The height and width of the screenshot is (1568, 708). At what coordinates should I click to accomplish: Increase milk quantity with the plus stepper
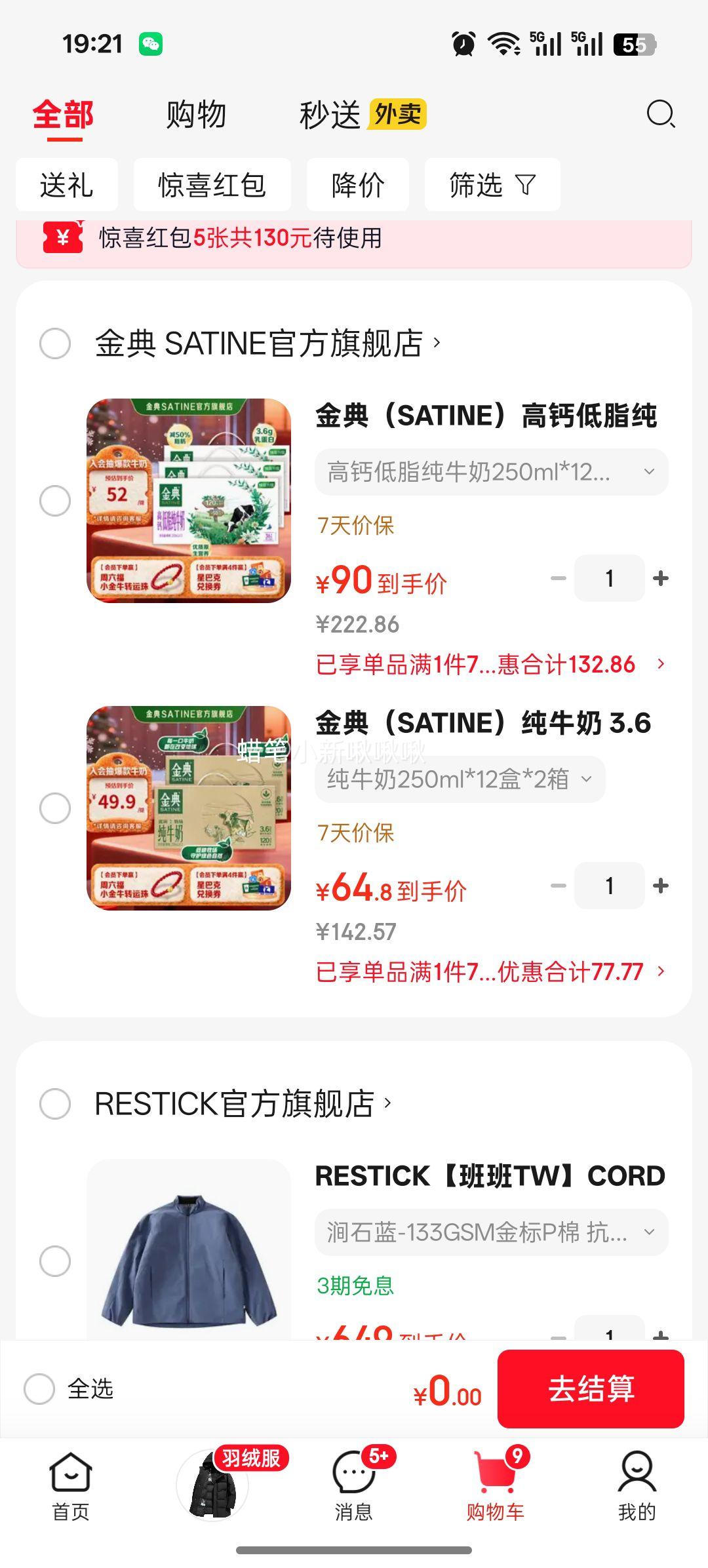660,578
